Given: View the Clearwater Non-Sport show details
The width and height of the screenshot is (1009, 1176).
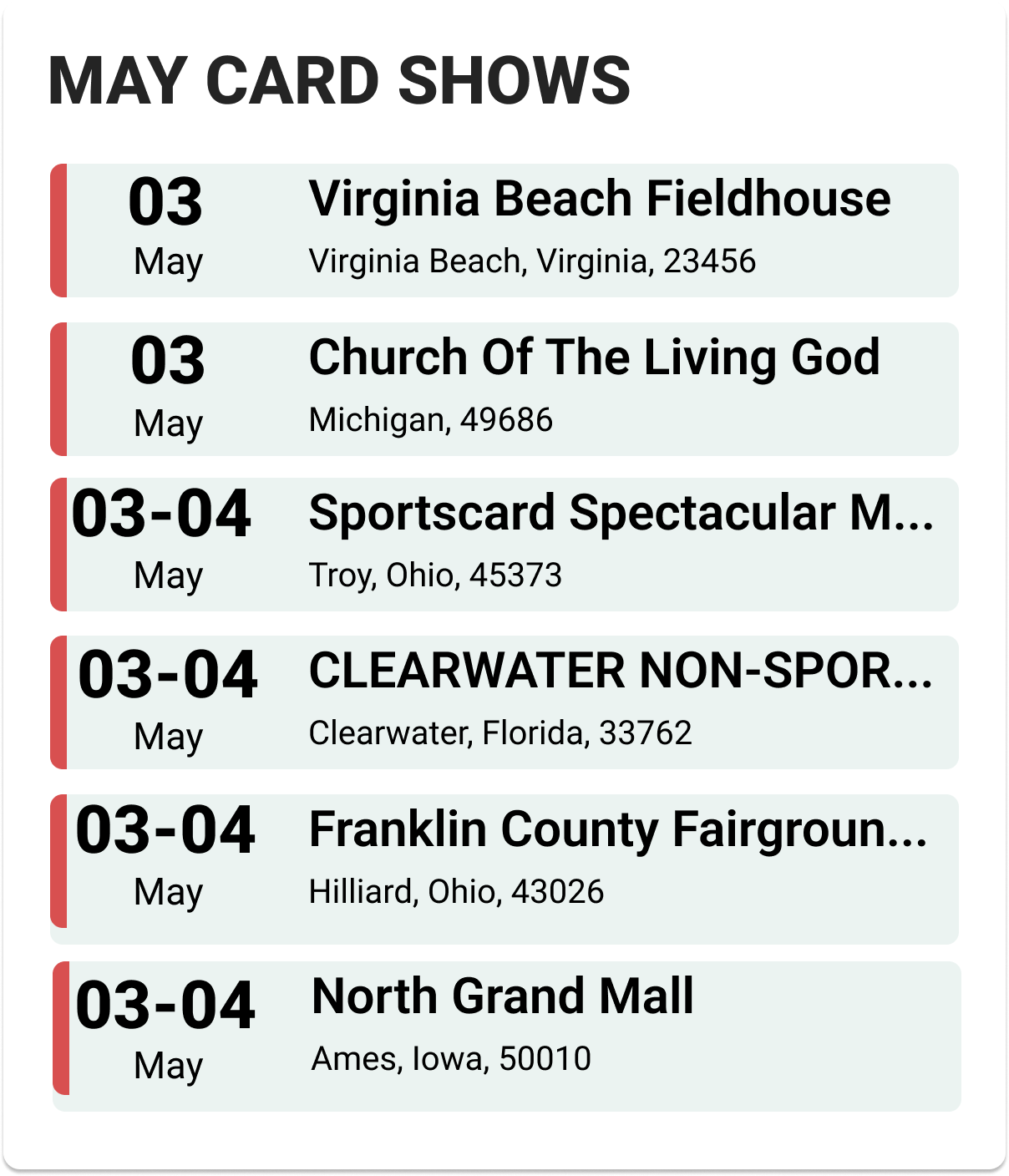Looking at the screenshot, I should click(621, 672).
